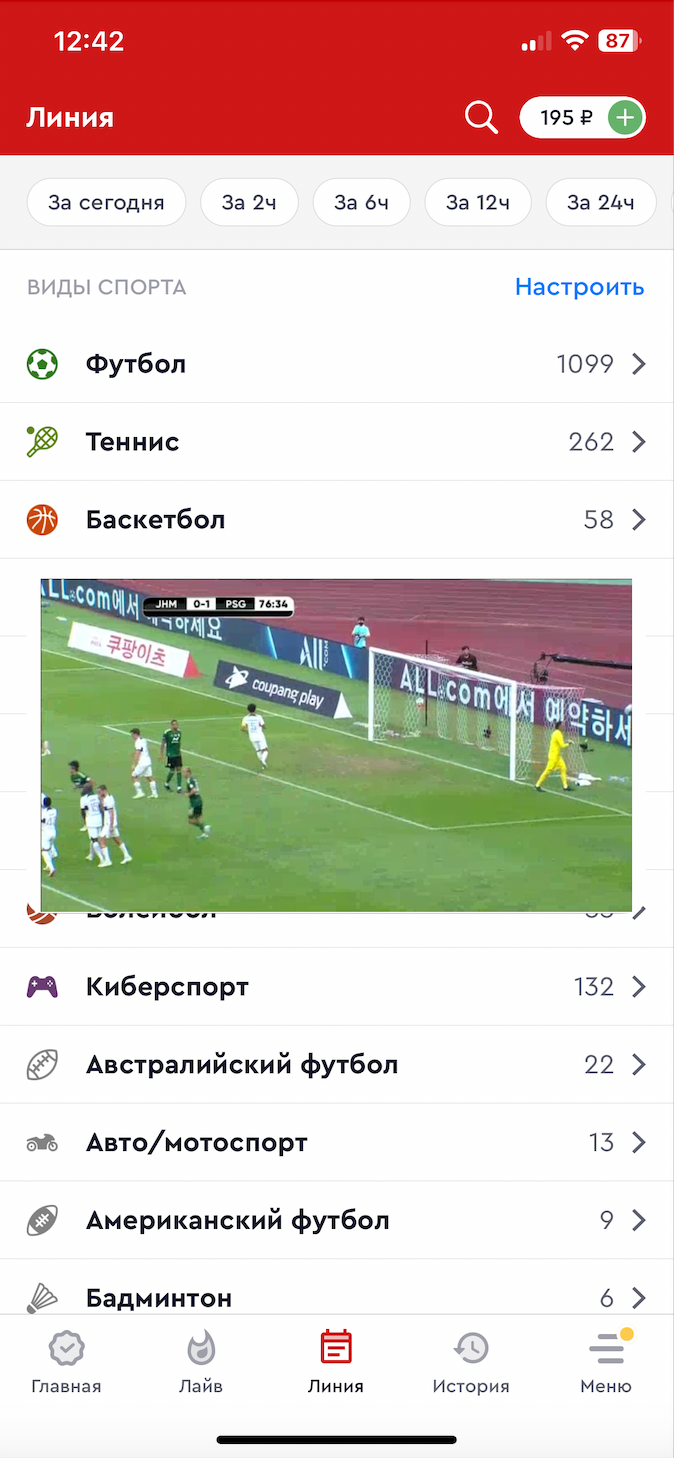Tap the Настроить link
This screenshot has height=1458, width=674.
tap(579, 287)
